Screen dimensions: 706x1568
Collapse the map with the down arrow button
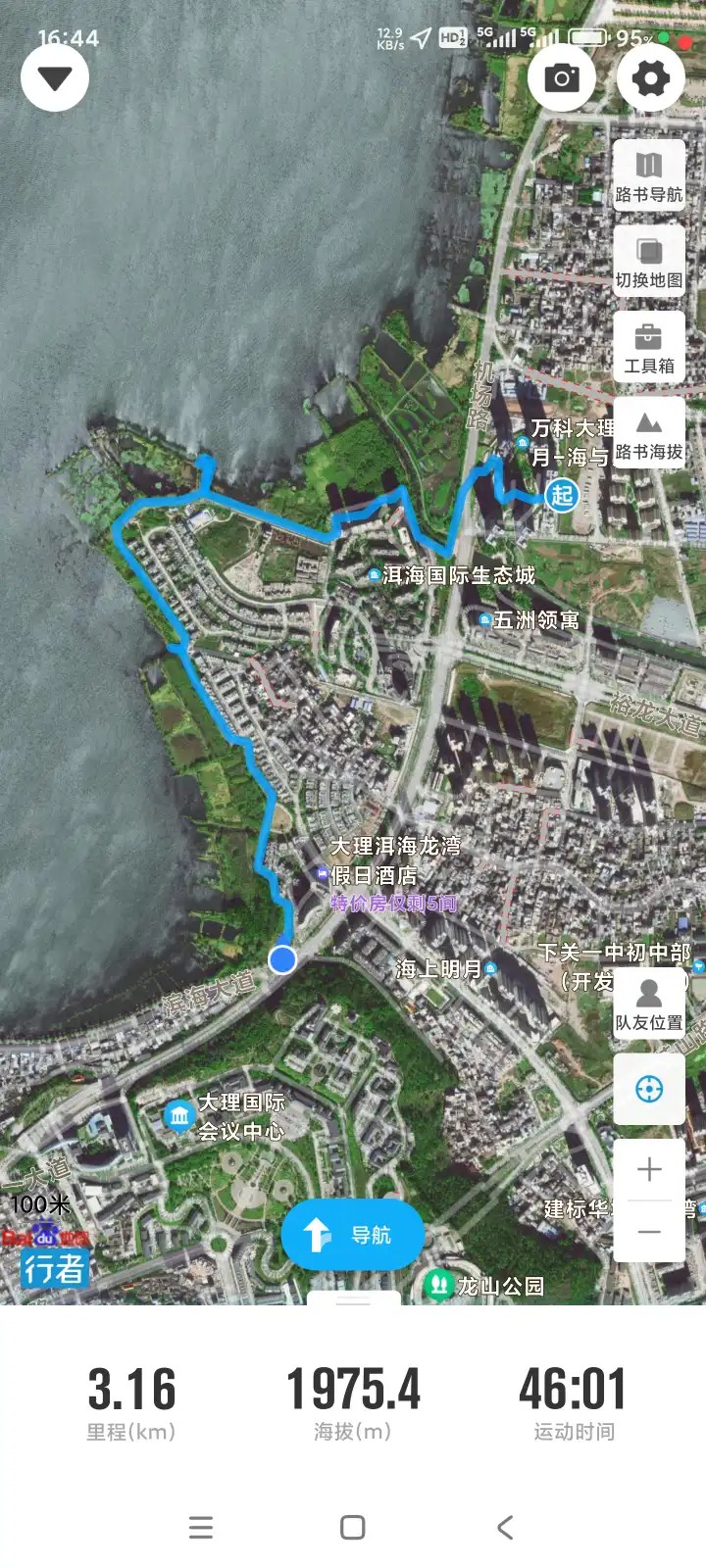(x=55, y=78)
